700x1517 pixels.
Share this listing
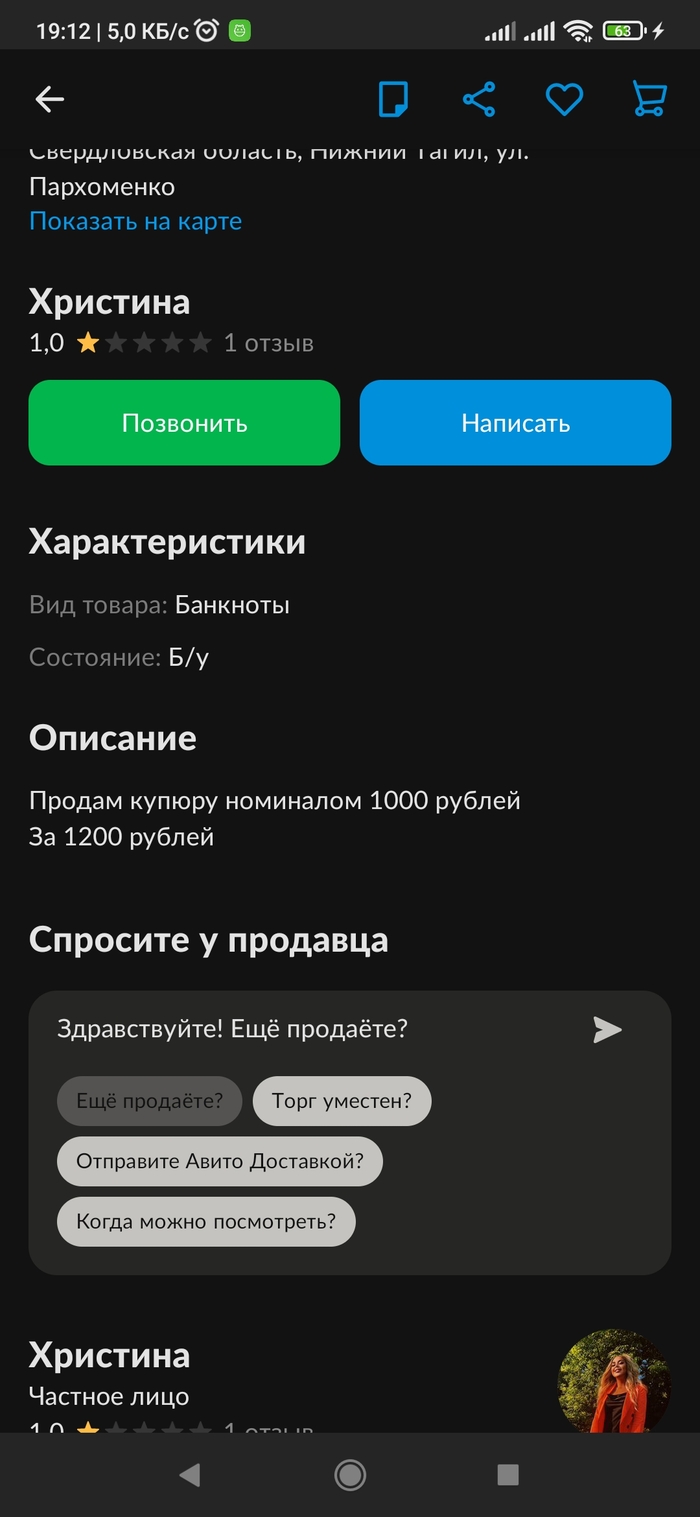coord(479,99)
